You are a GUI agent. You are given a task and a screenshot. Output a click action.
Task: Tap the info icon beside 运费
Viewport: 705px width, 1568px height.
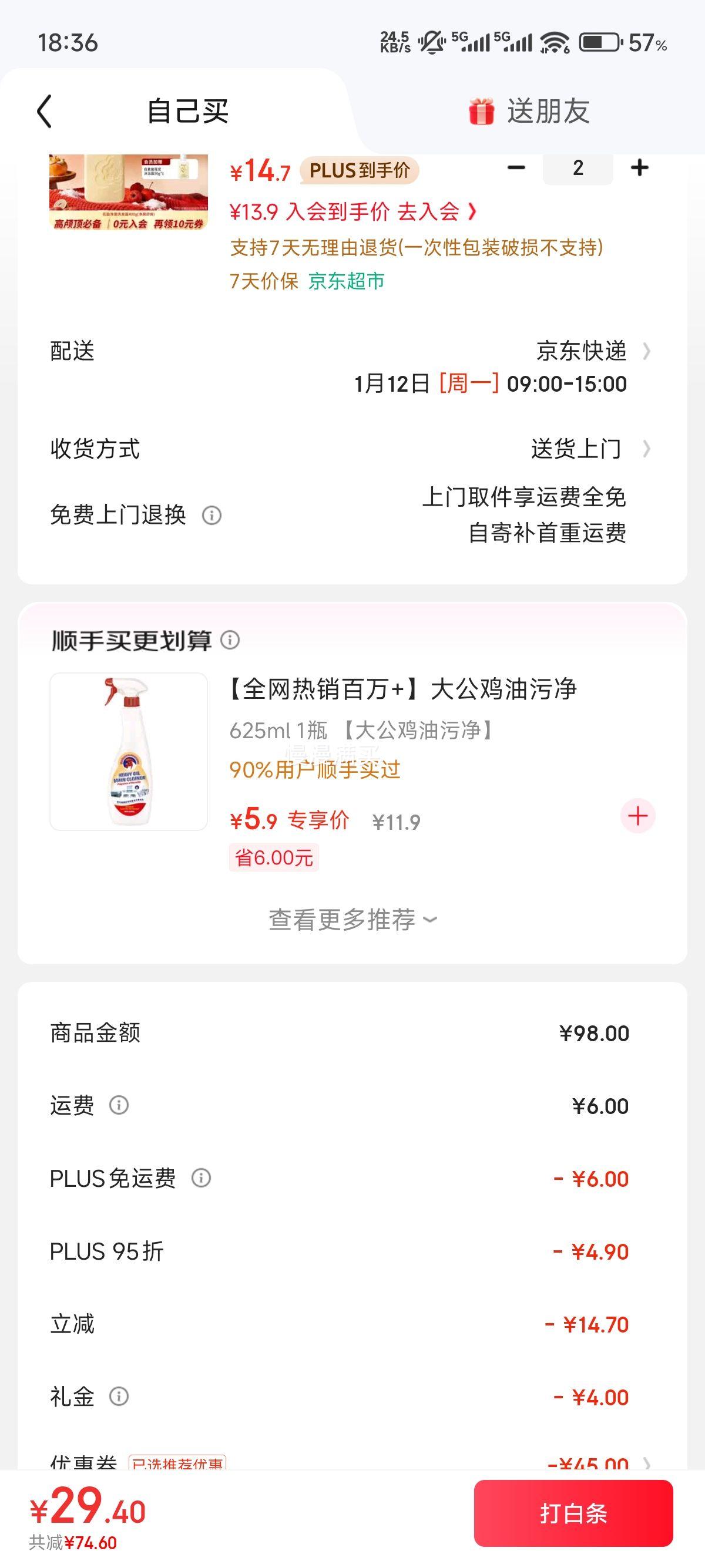pos(117,1105)
